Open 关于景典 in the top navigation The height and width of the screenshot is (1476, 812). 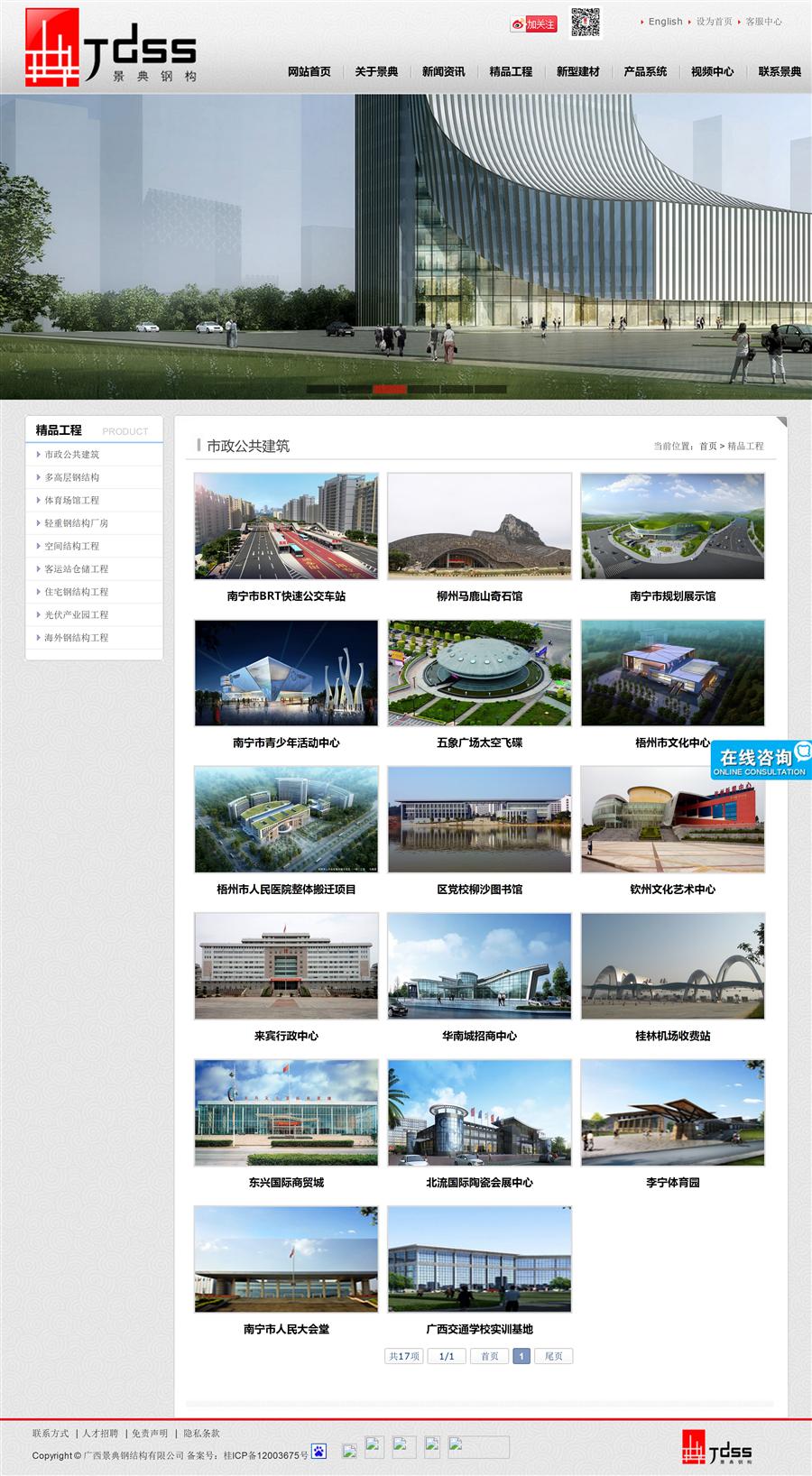376,72
